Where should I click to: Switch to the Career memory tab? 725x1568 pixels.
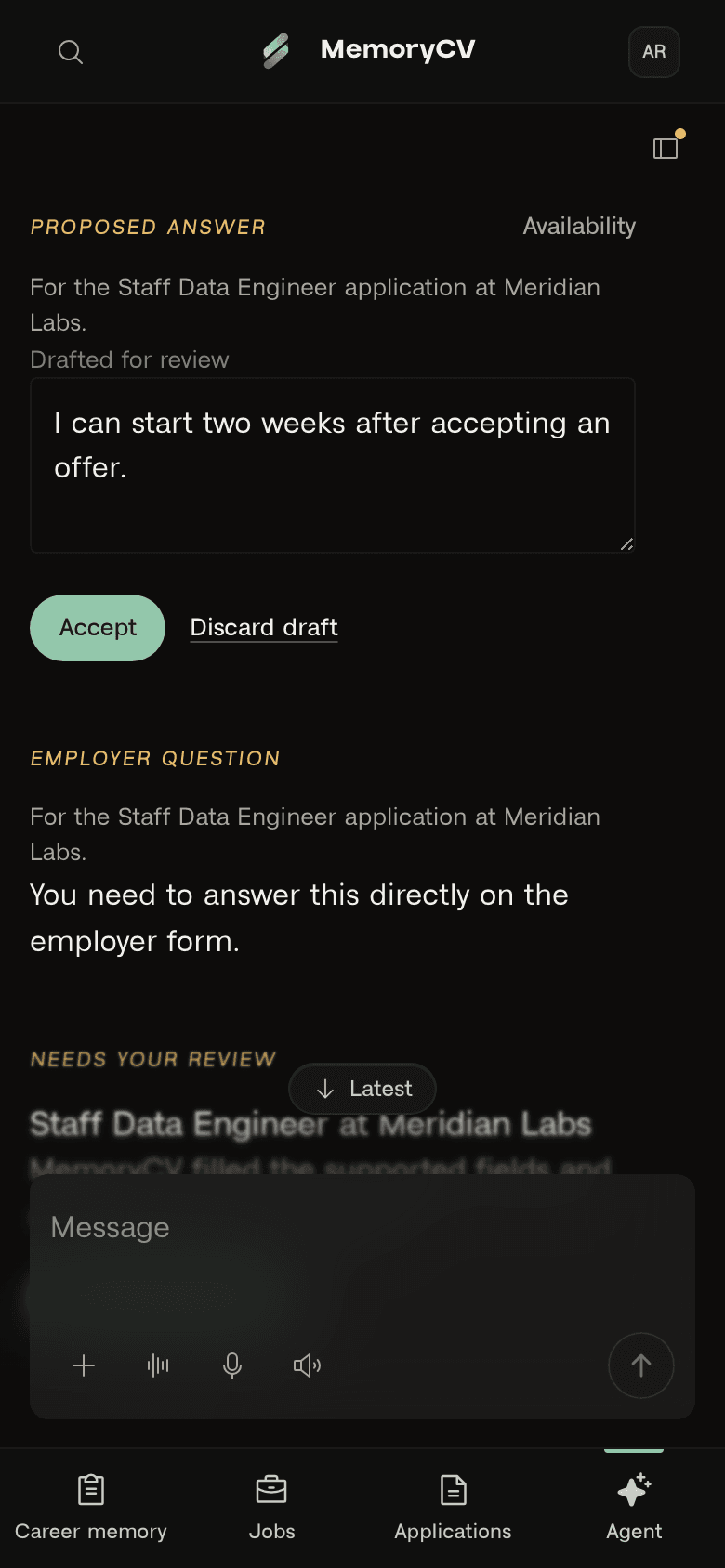(x=91, y=1508)
